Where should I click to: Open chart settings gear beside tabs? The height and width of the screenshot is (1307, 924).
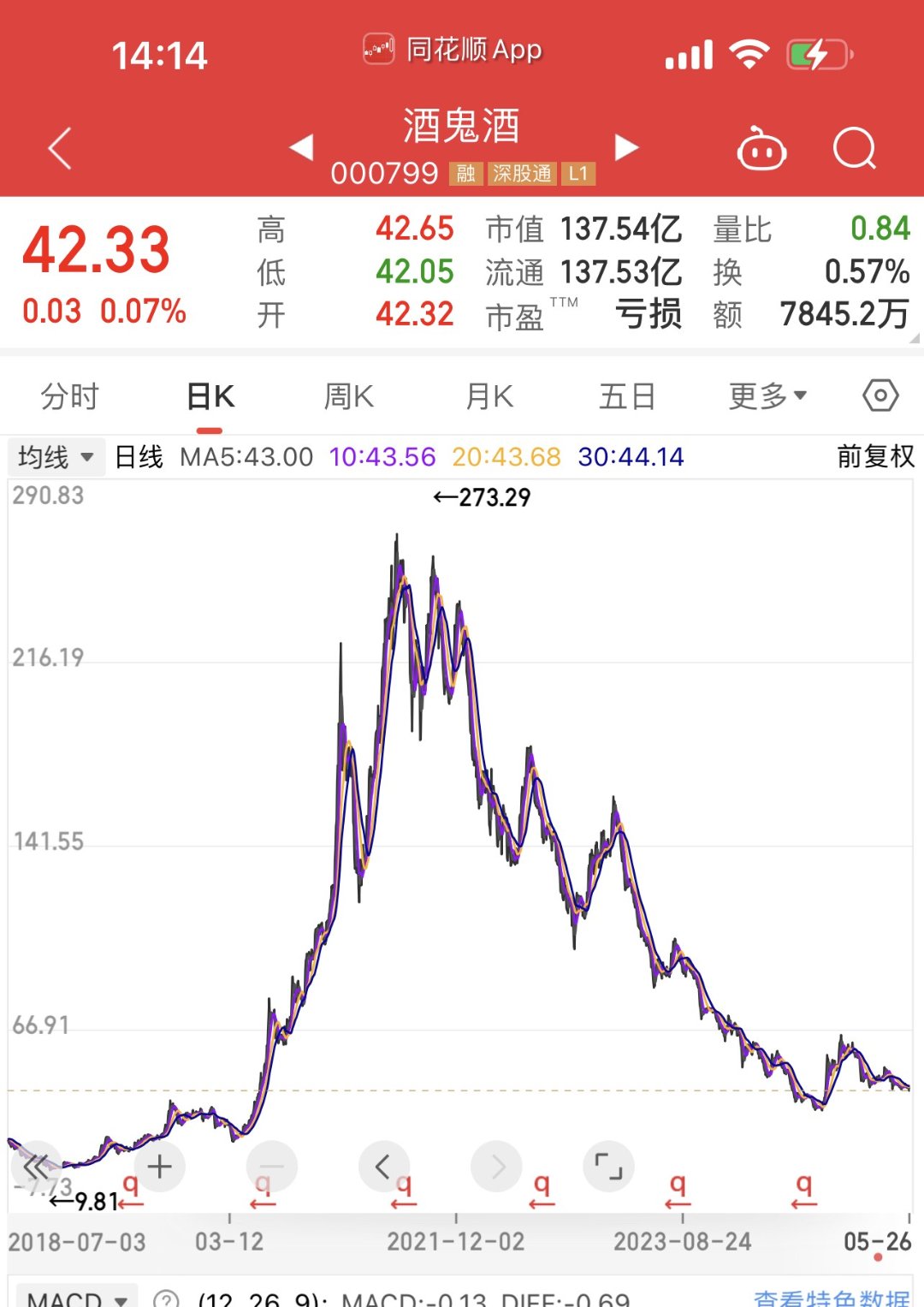click(x=880, y=395)
